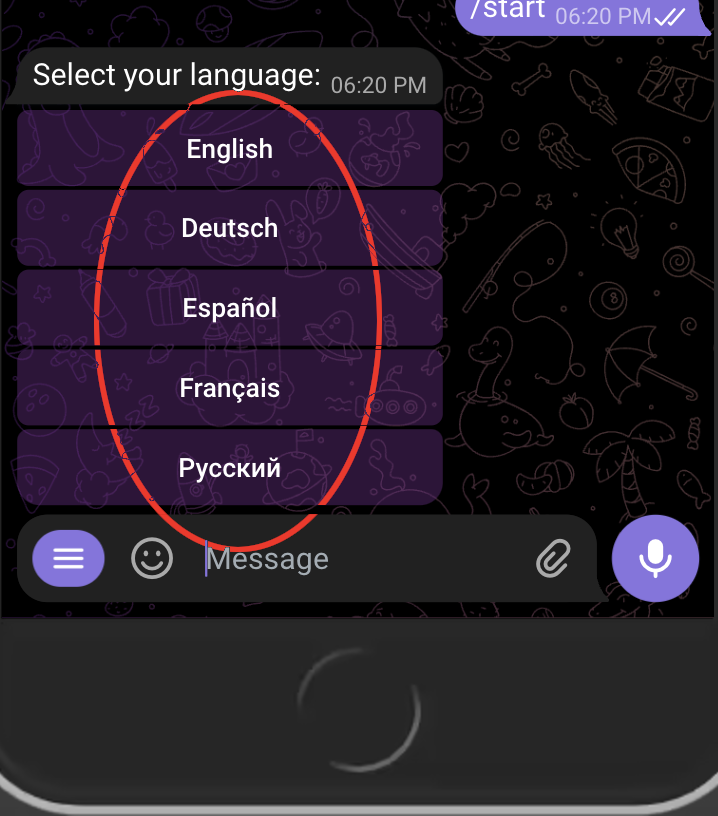Choose Русский as the language

pos(229,468)
